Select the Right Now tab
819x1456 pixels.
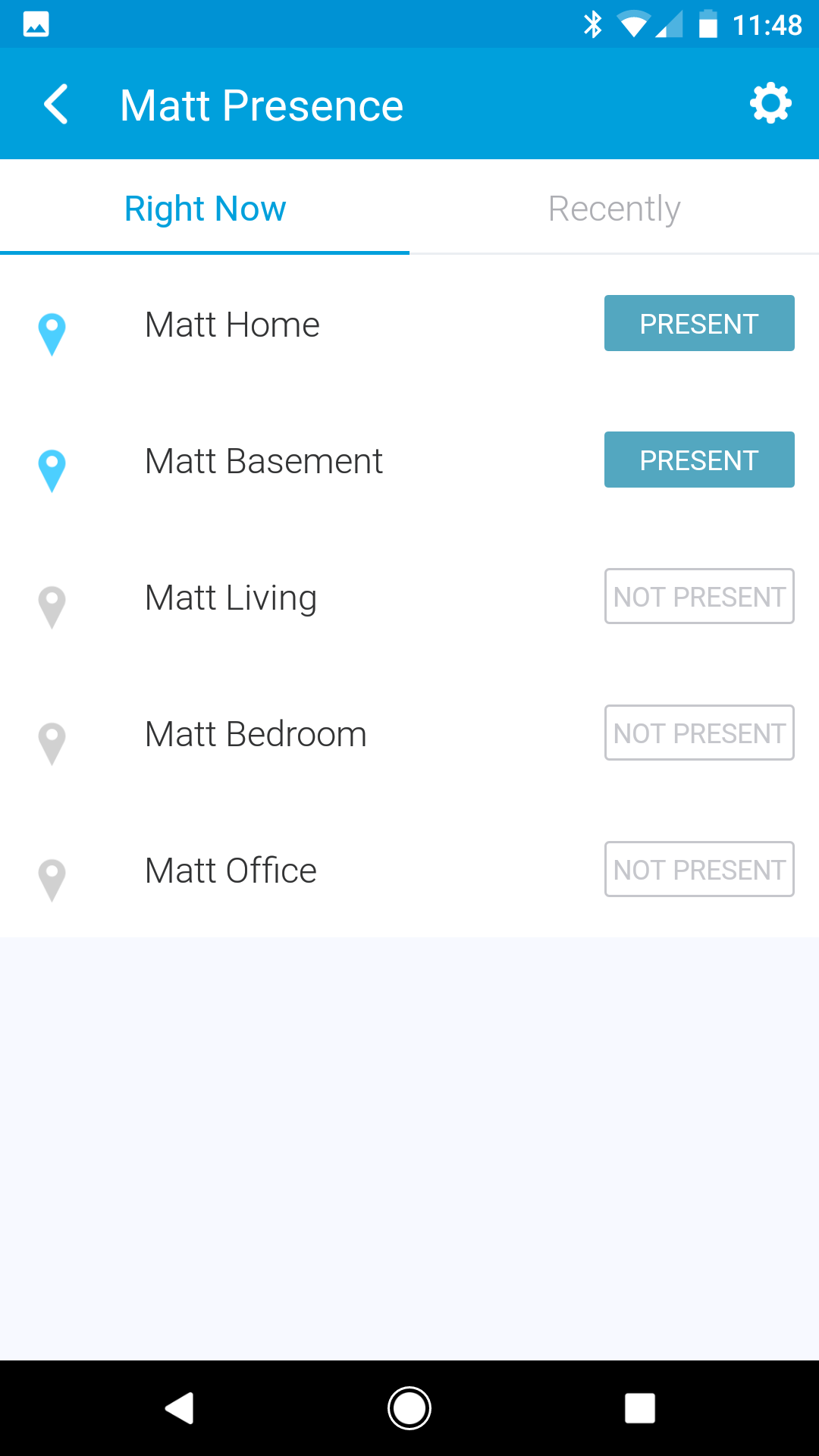[x=205, y=209]
